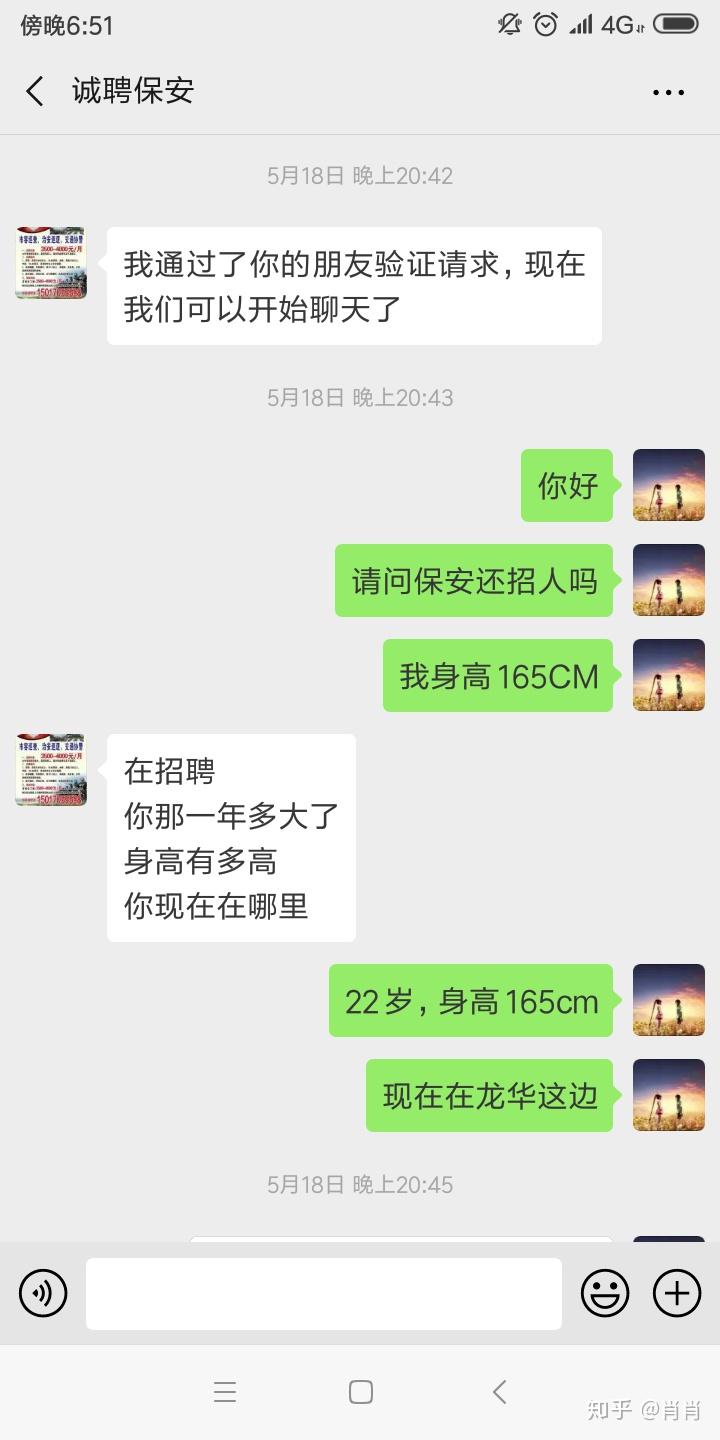Open contact avatar beside 在招聘 message
The image size is (720, 1440).
click(51, 770)
